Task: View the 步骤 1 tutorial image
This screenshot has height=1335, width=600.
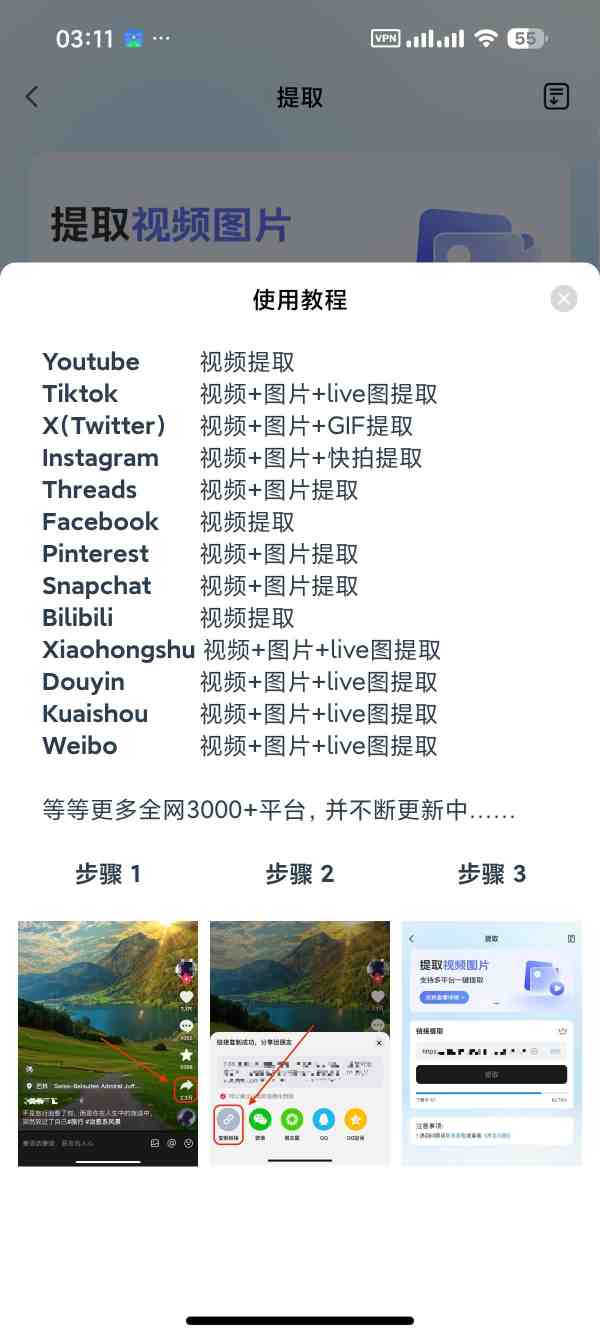Action: point(108,1043)
